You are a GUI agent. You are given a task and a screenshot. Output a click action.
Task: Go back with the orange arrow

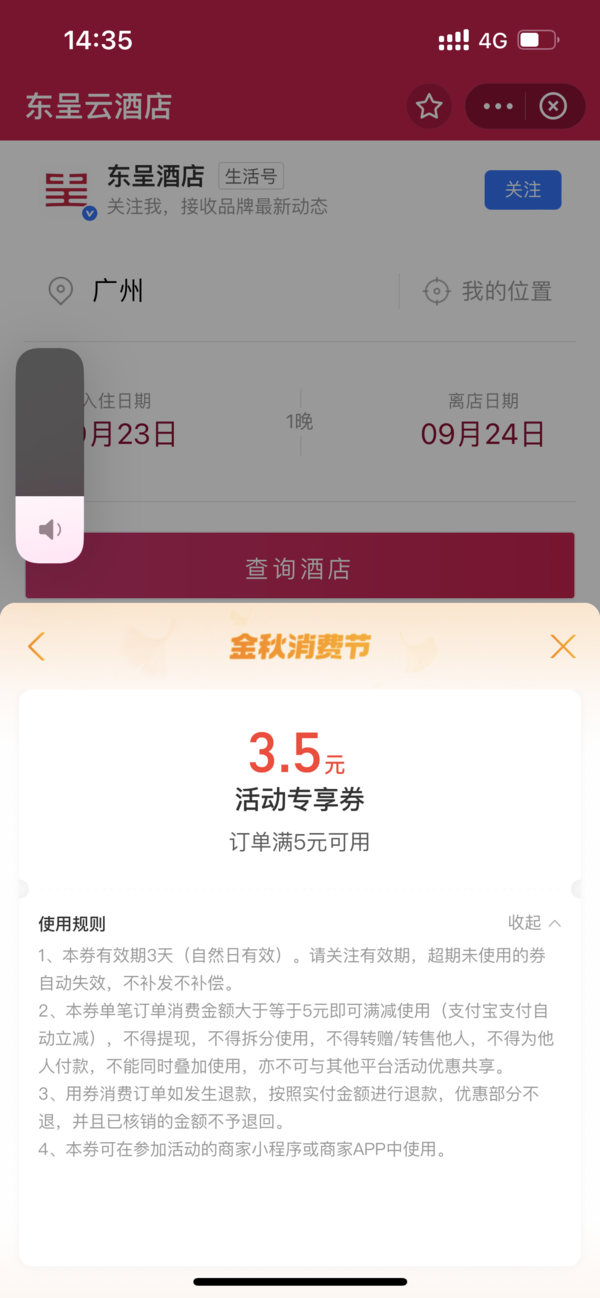[37, 646]
